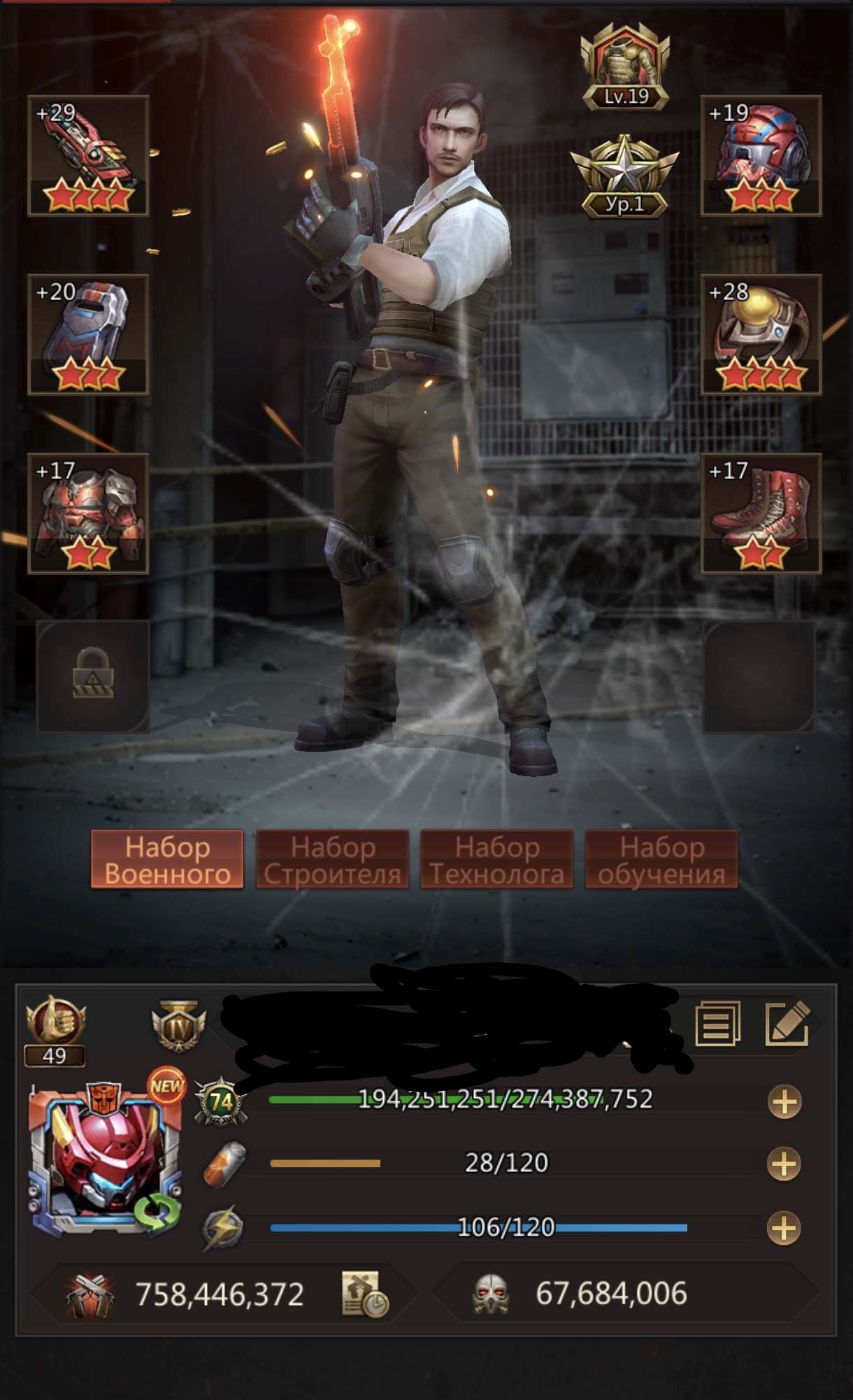The image size is (853, 1400).
Task: Open the documents list icon
Action: click(x=718, y=1024)
